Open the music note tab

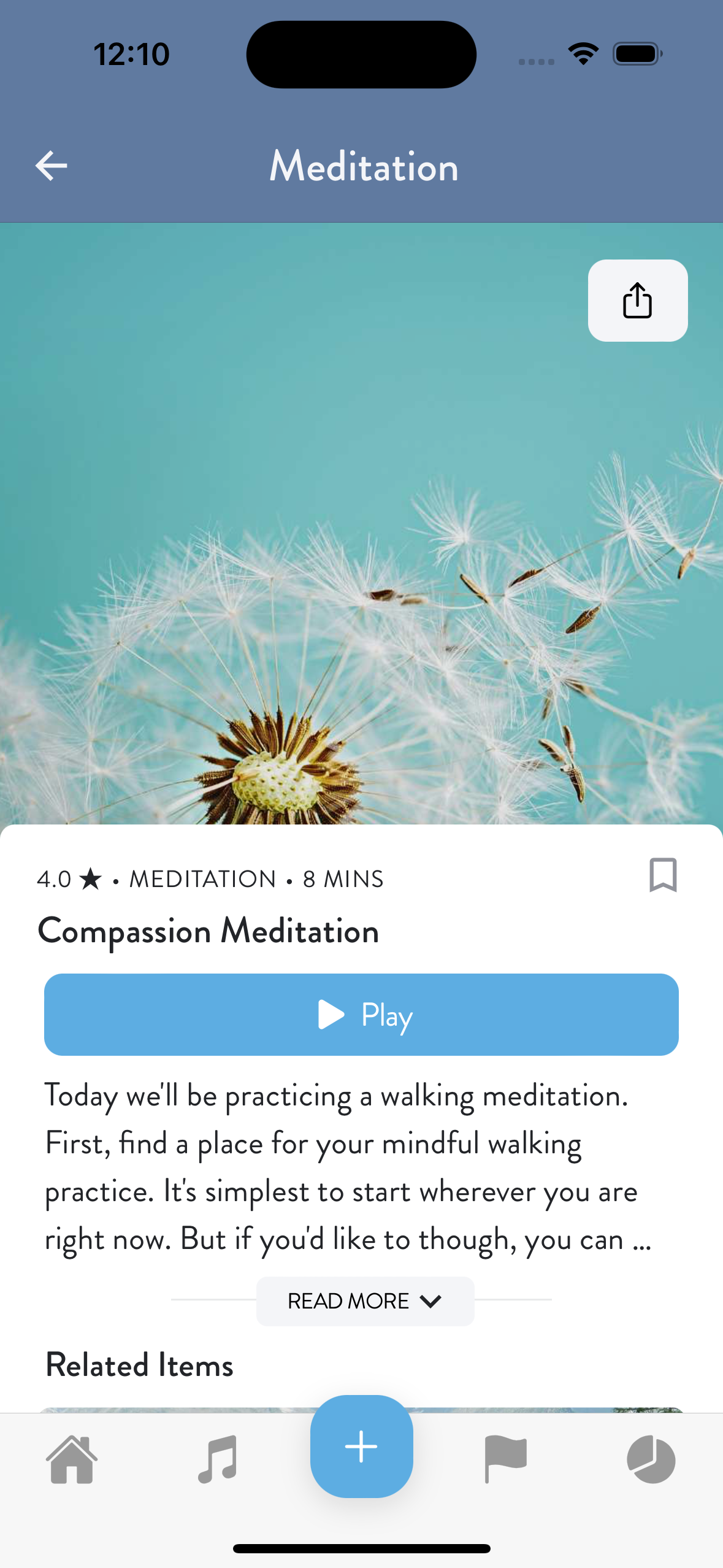coord(217,1460)
